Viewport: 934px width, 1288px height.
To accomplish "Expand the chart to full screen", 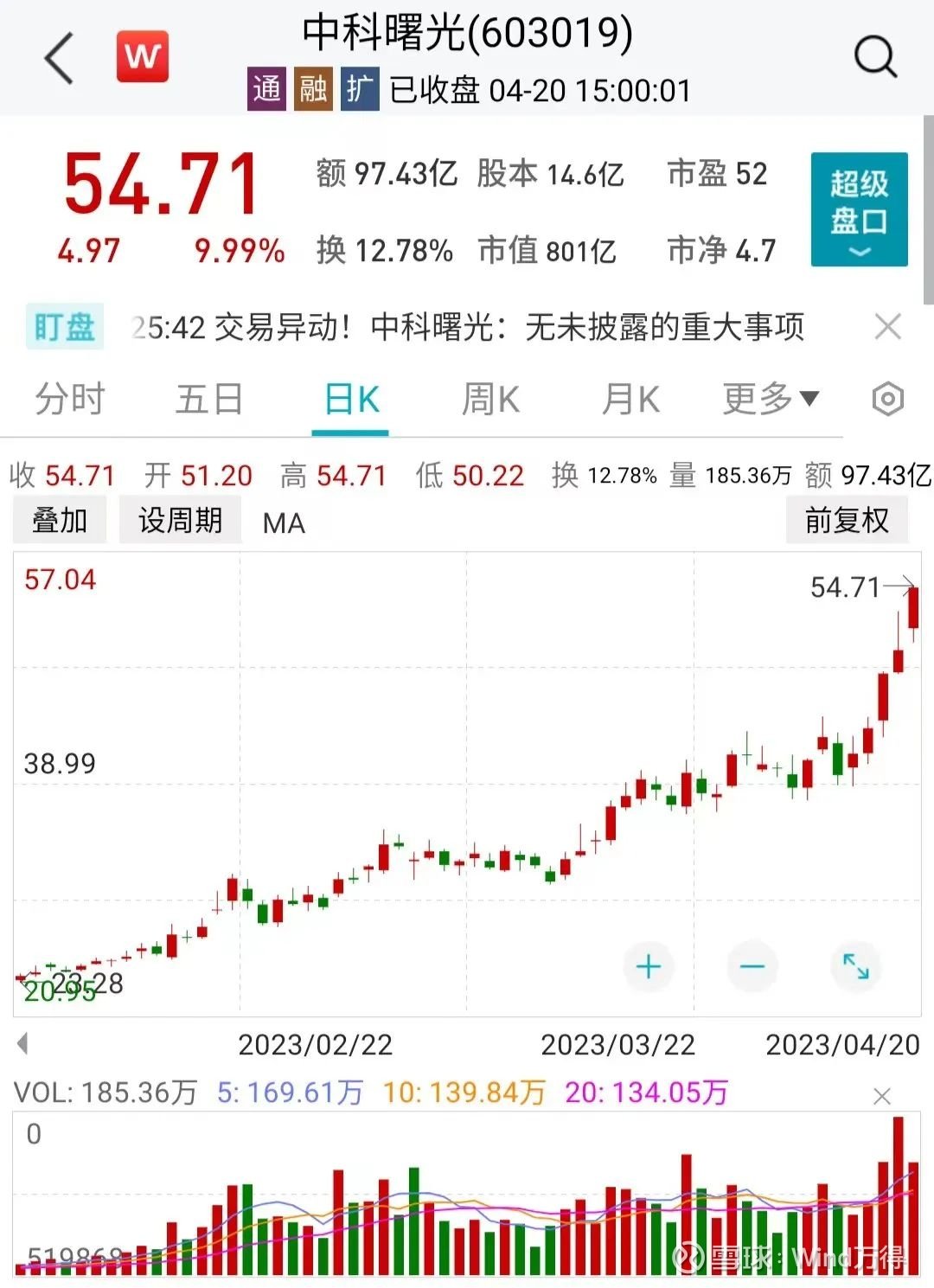I will (855, 966).
